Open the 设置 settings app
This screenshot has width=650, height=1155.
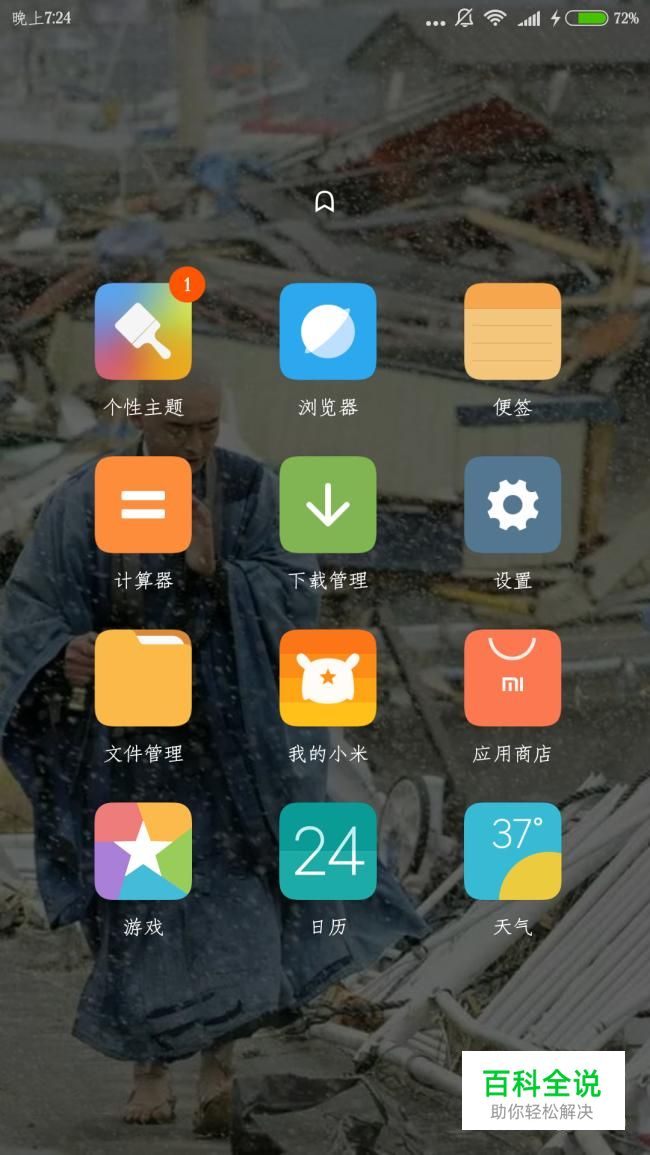coord(512,504)
